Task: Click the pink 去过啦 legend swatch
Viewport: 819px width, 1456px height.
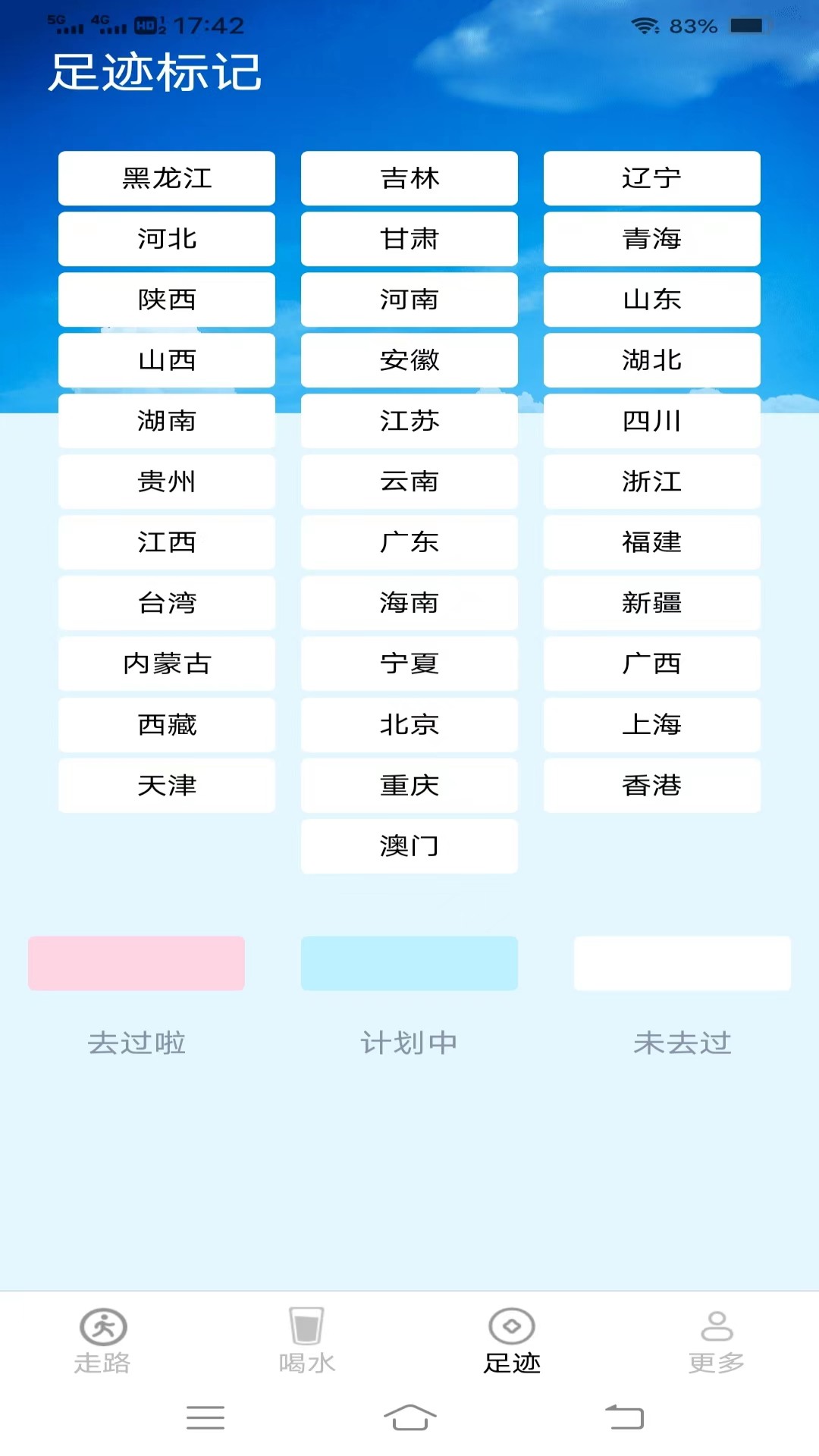Action: 136,963
